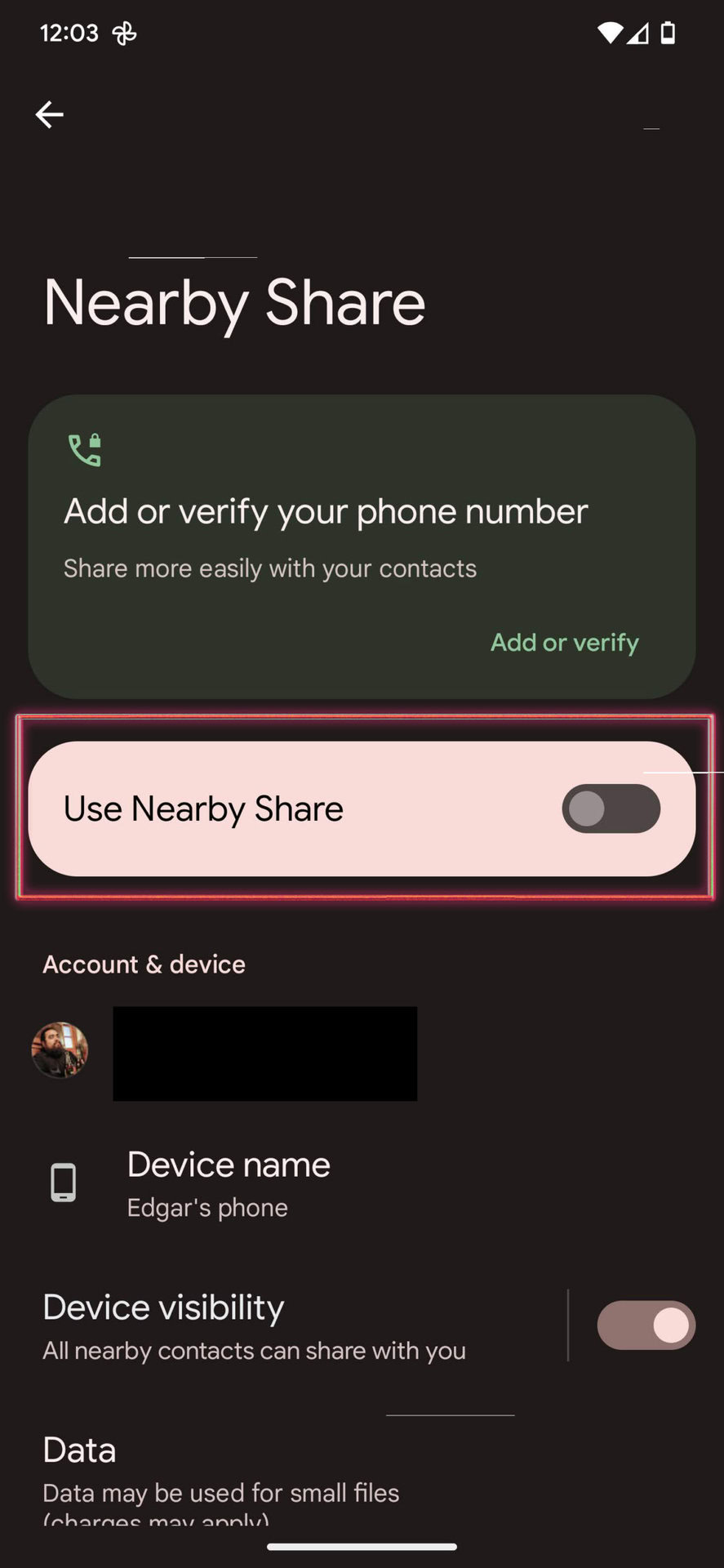Disable the Device visibility switch
Screen dimensions: 724x1568
(x=646, y=1325)
